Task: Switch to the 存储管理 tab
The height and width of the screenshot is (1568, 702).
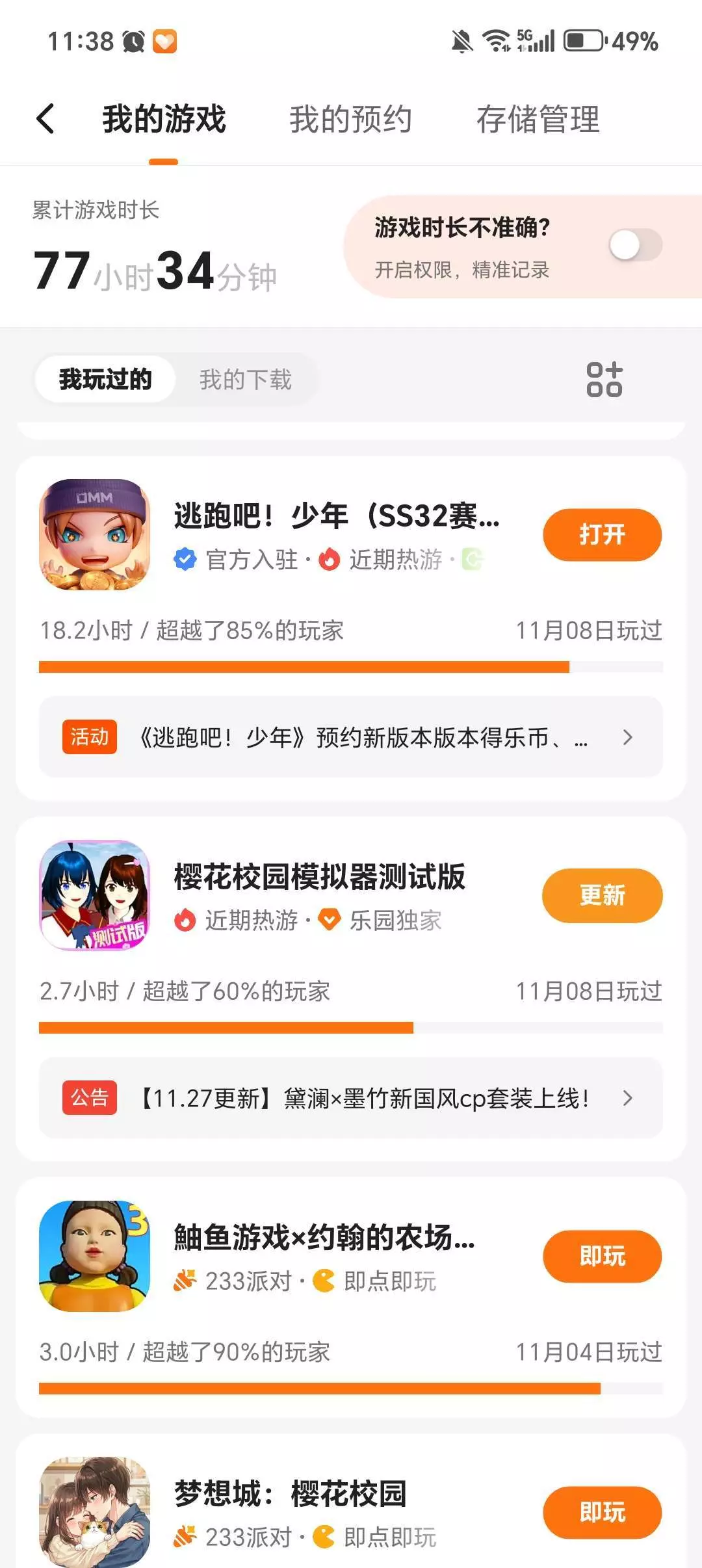Action: (538, 120)
